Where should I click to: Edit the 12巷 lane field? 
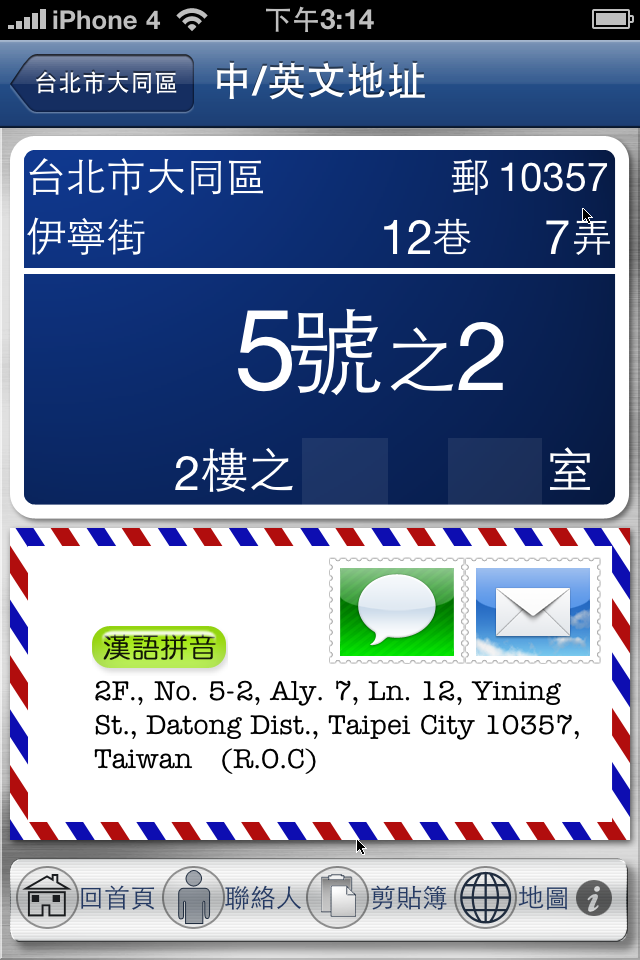tap(427, 238)
